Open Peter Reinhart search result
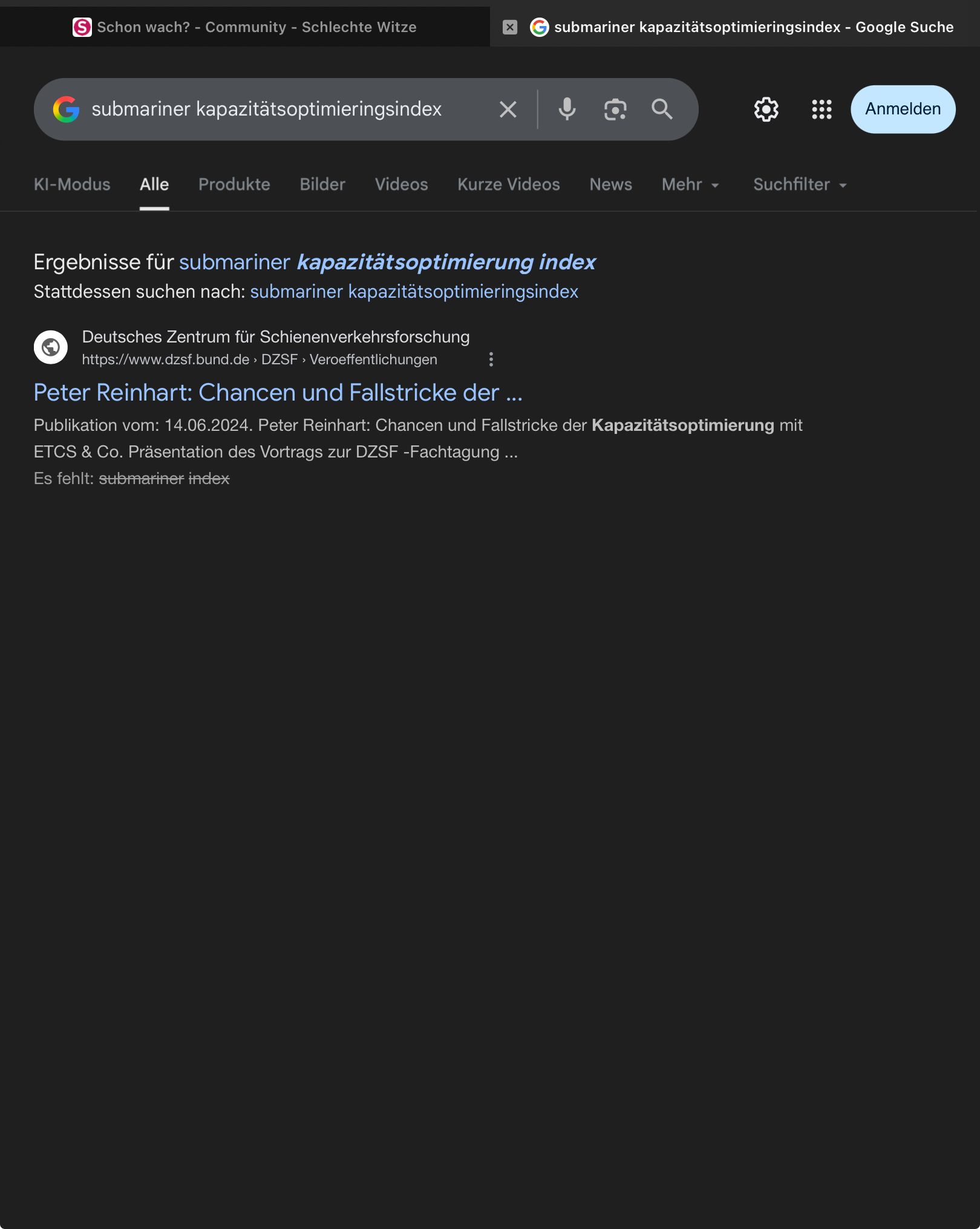 click(x=278, y=393)
